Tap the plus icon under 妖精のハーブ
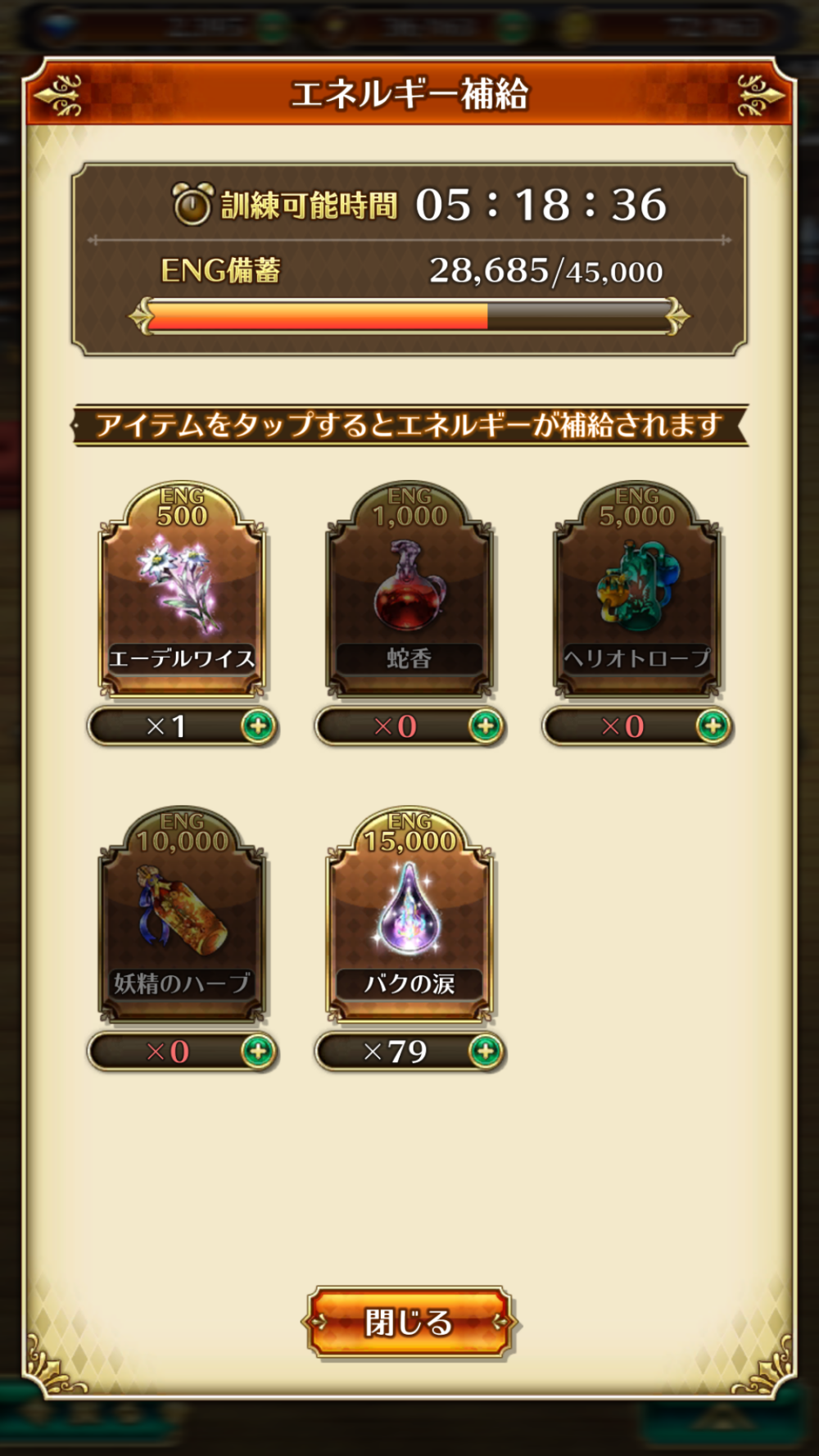 (x=258, y=1051)
